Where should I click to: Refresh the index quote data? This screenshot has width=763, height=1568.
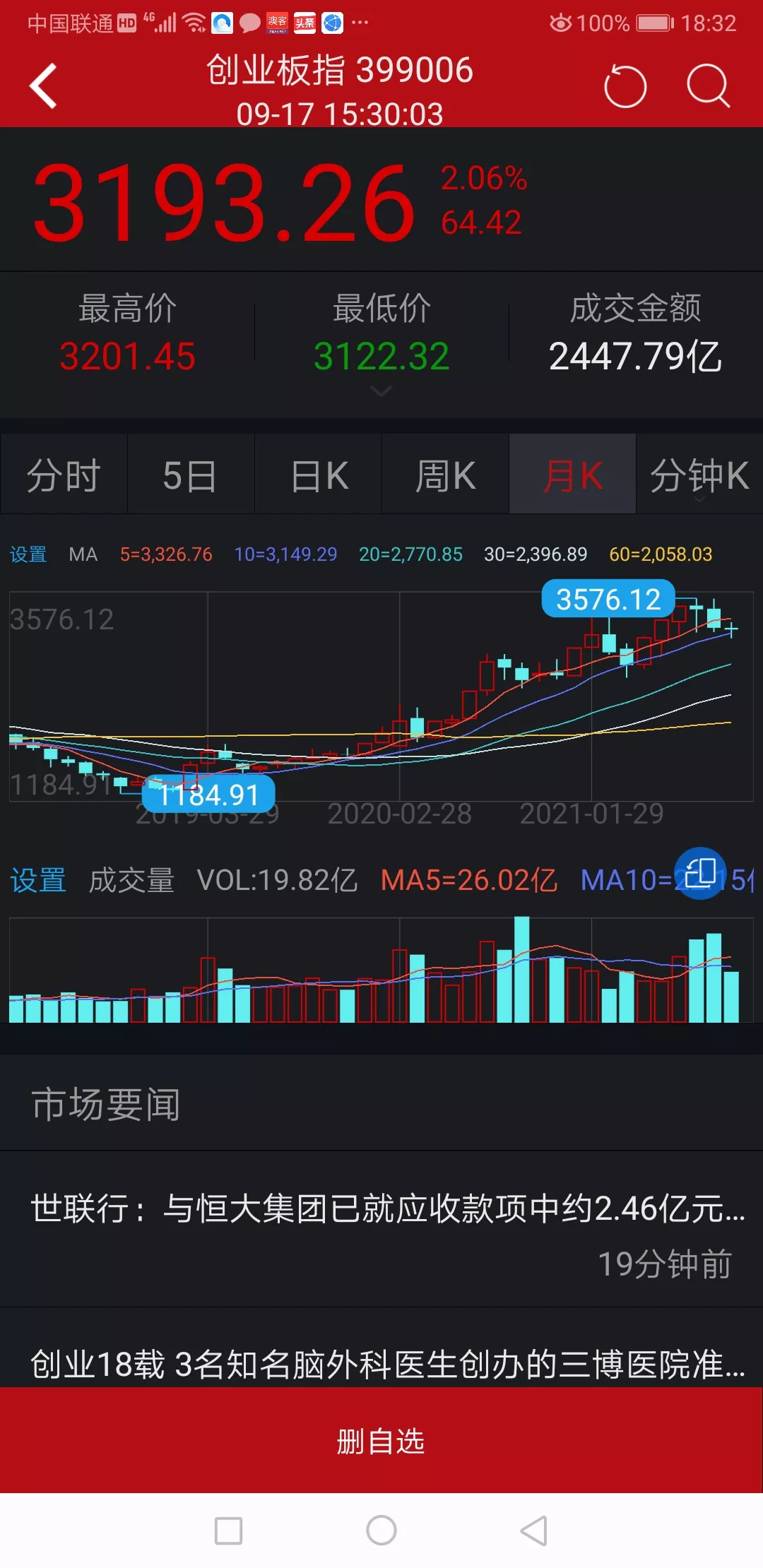[x=625, y=86]
